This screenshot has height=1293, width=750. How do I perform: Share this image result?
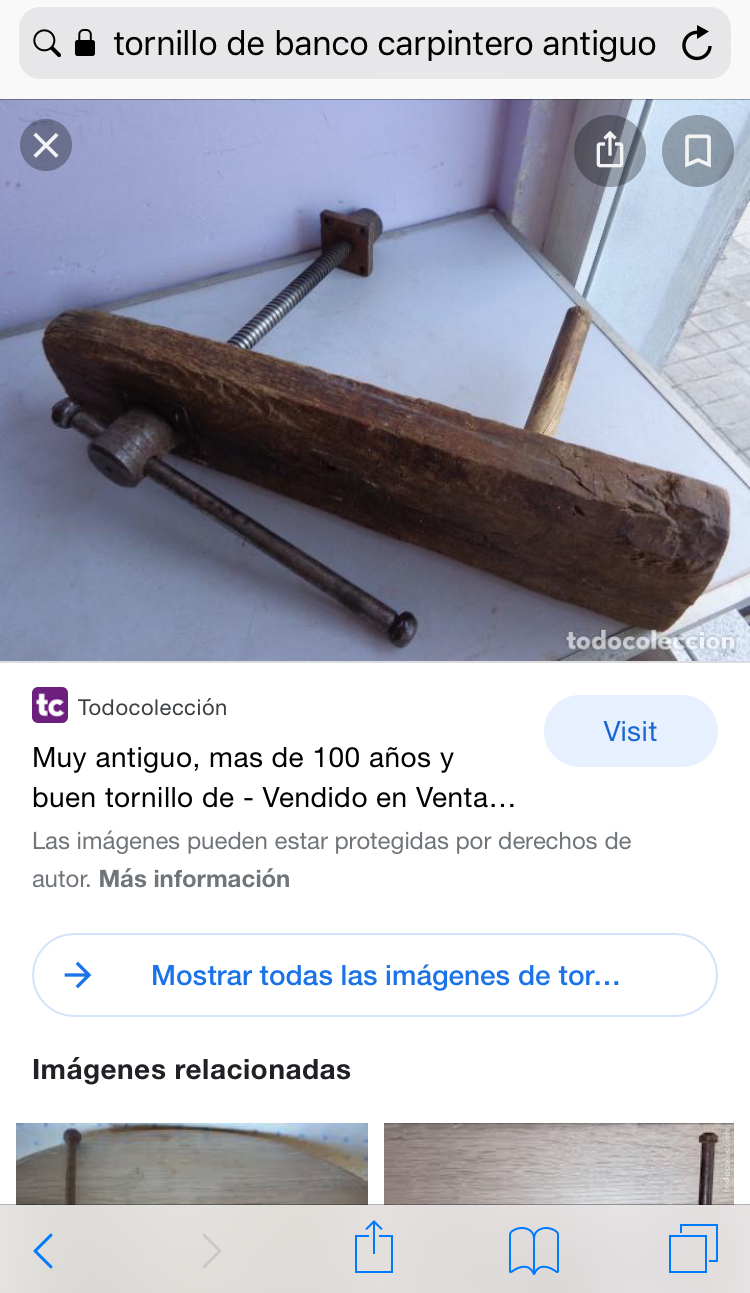(x=610, y=151)
